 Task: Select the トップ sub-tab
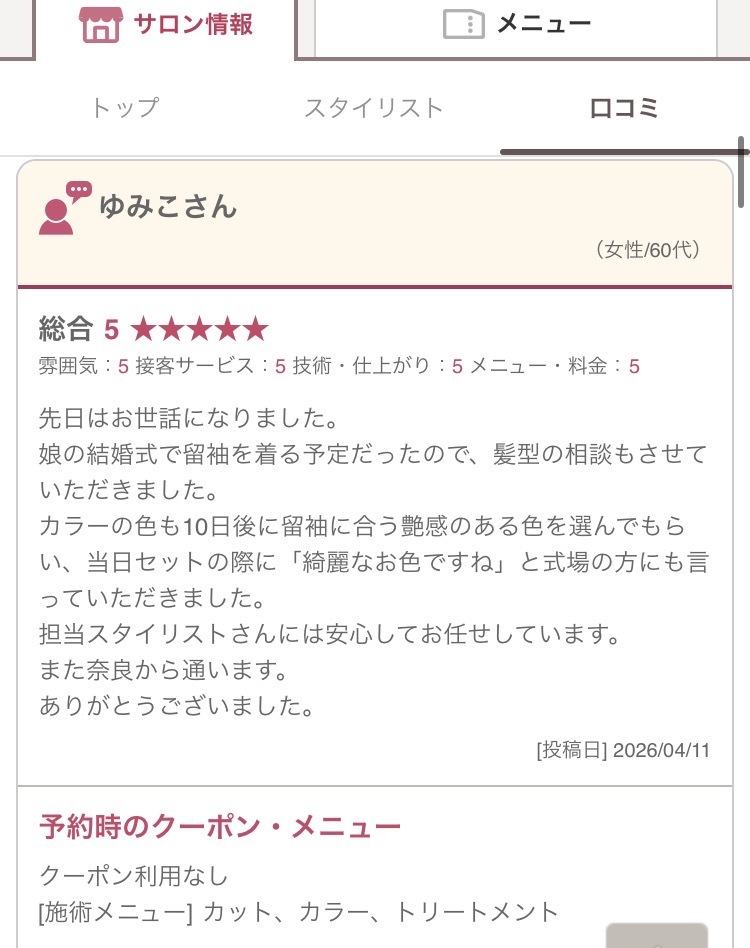(x=125, y=109)
